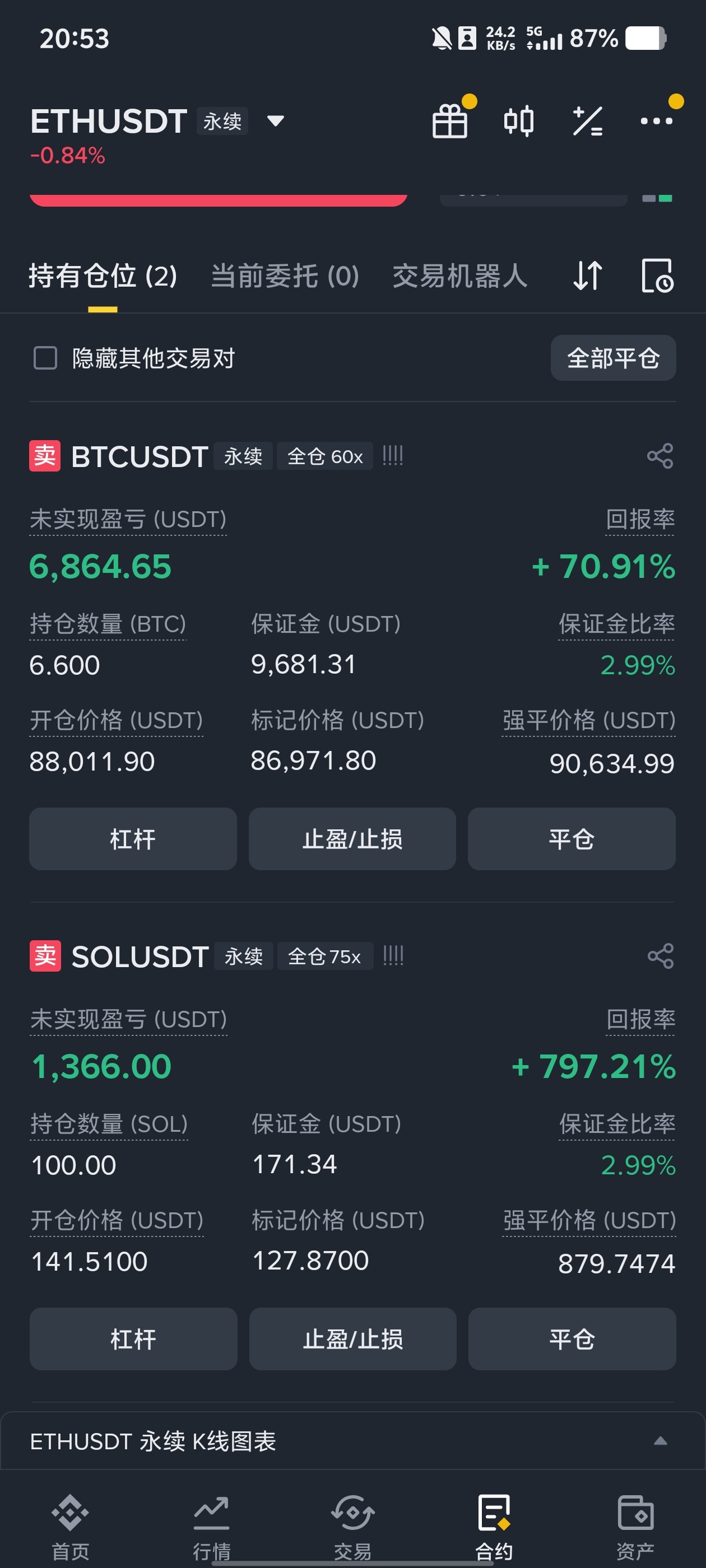Viewport: 706px width, 1568px height.
Task: Tap 平仓 on SOLUSDT position
Action: tap(572, 1338)
